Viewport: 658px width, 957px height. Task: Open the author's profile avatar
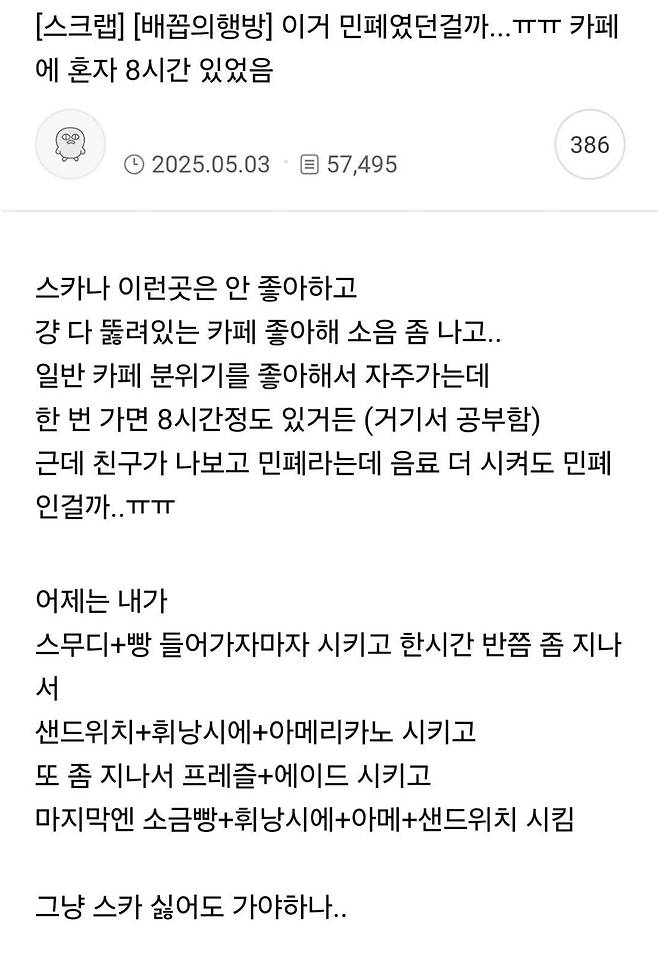[x=71, y=145]
